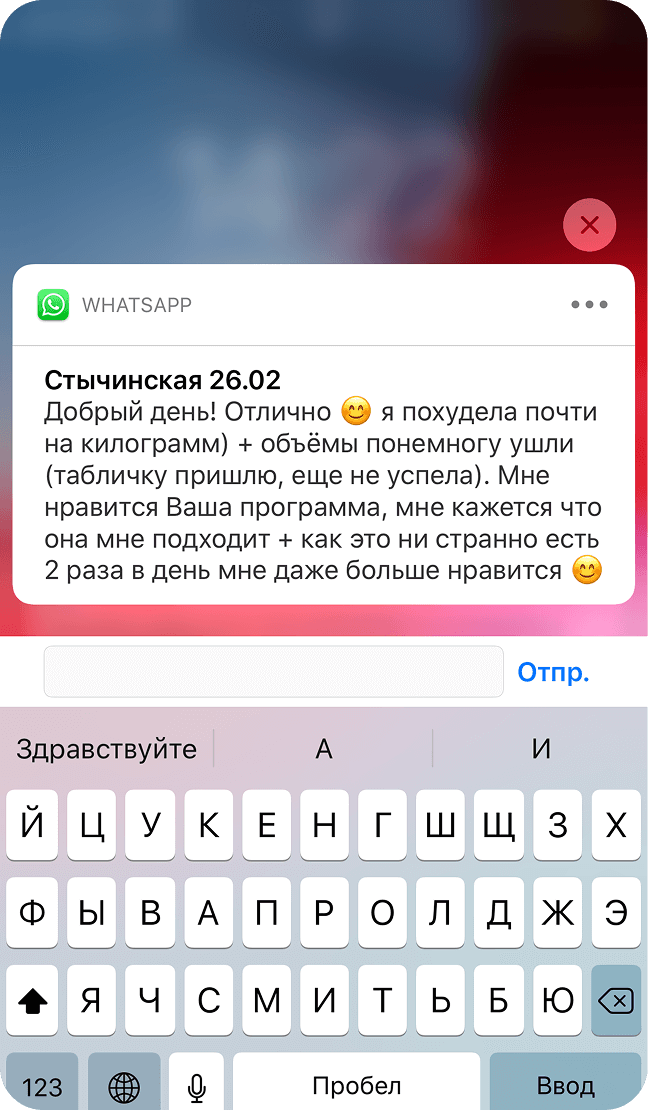Open the WhatsApp notification options dots

click(x=589, y=305)
